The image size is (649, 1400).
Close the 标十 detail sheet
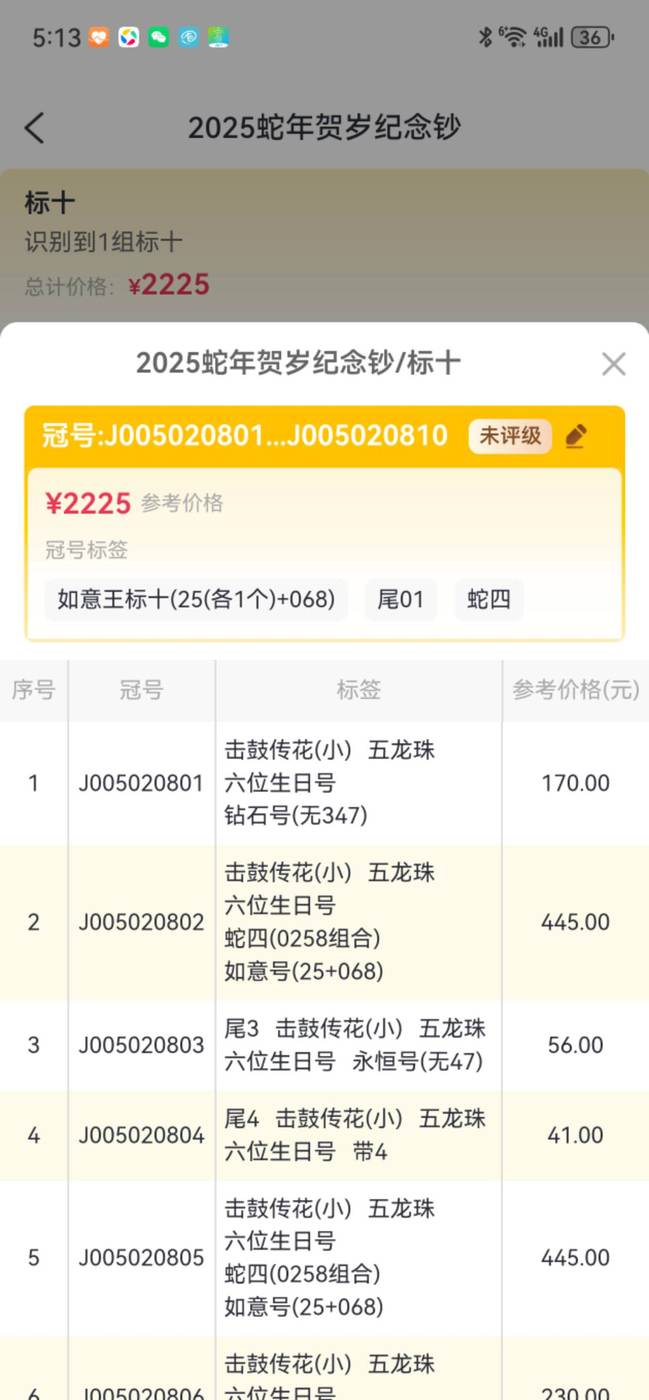613,364
